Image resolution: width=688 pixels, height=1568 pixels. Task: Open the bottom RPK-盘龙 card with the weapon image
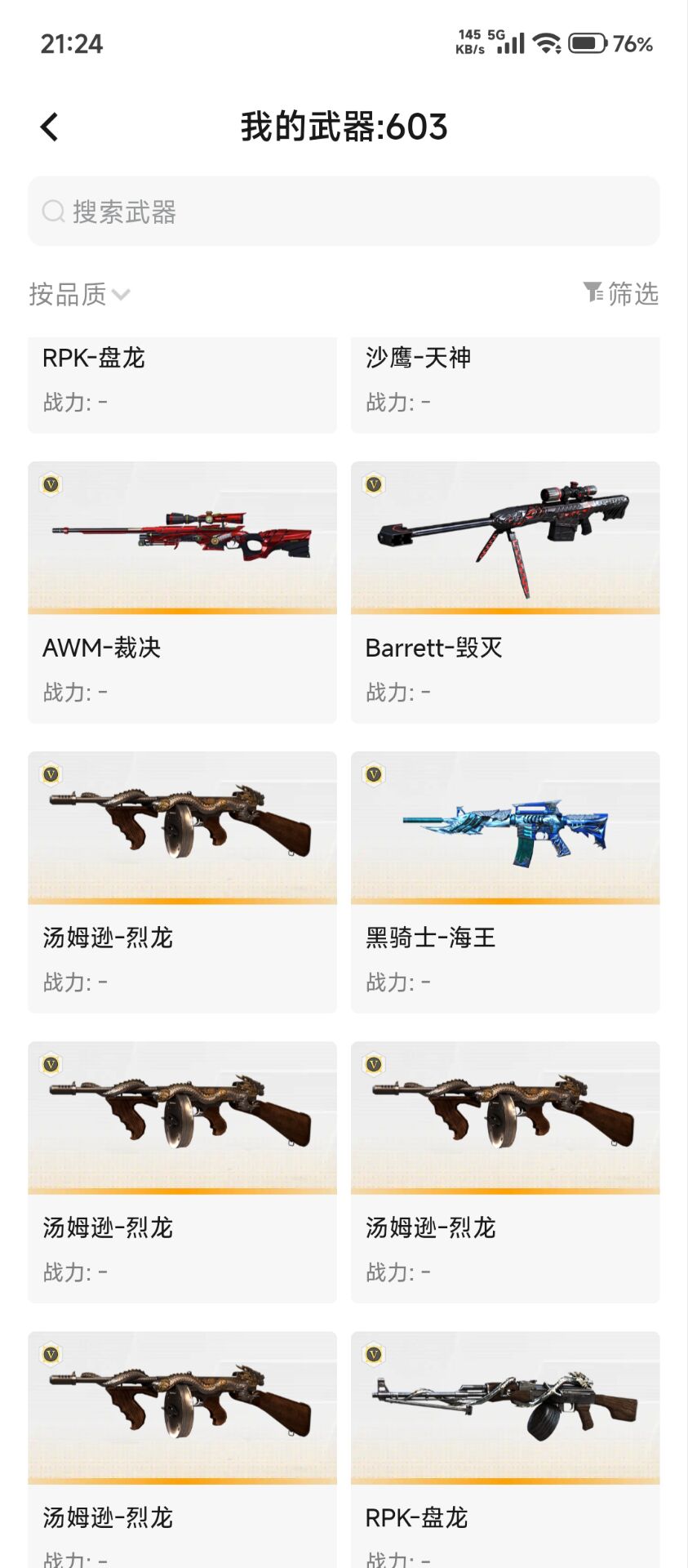pos(505,1450)
